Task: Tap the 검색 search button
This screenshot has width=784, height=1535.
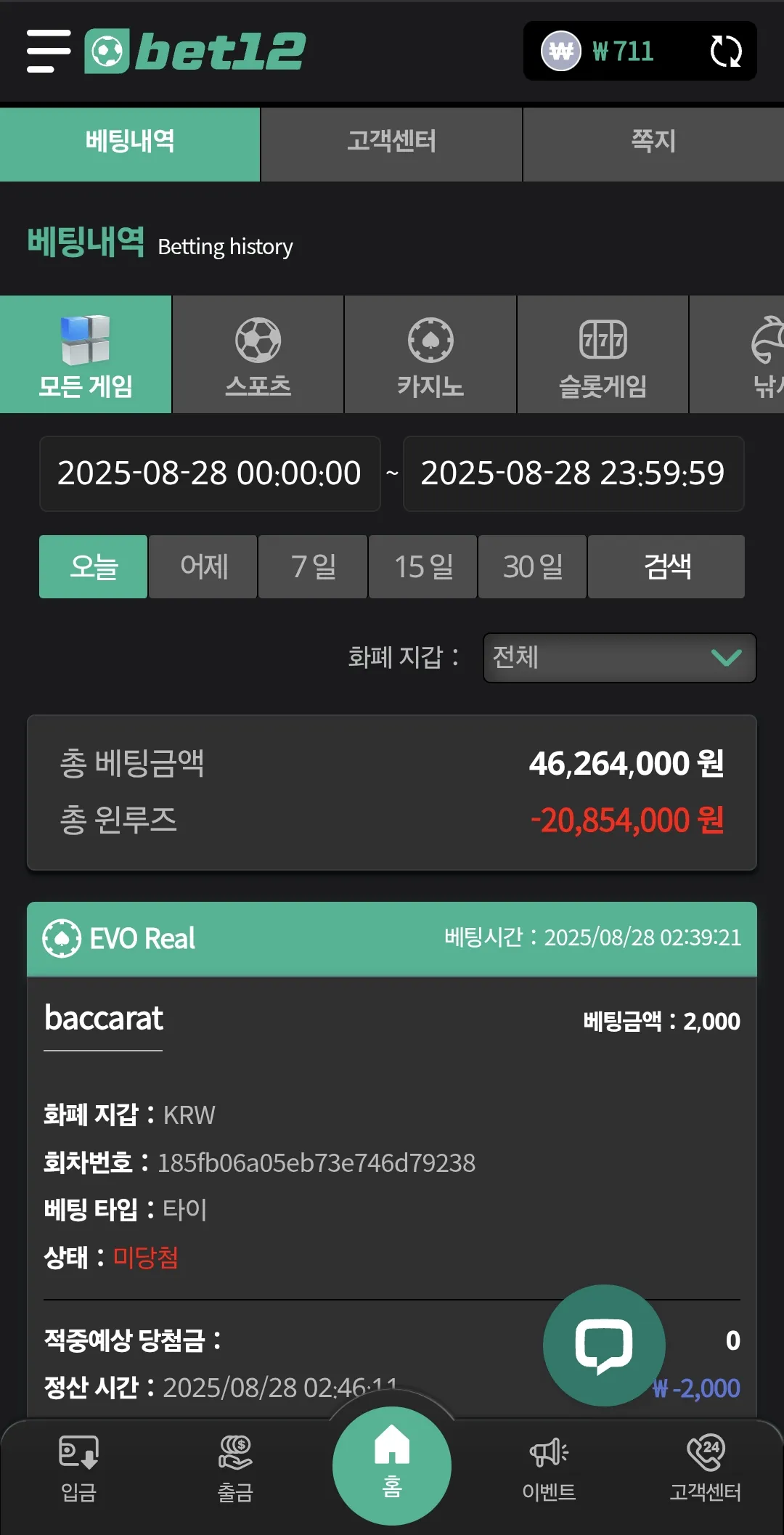Action: click(666, 567)
